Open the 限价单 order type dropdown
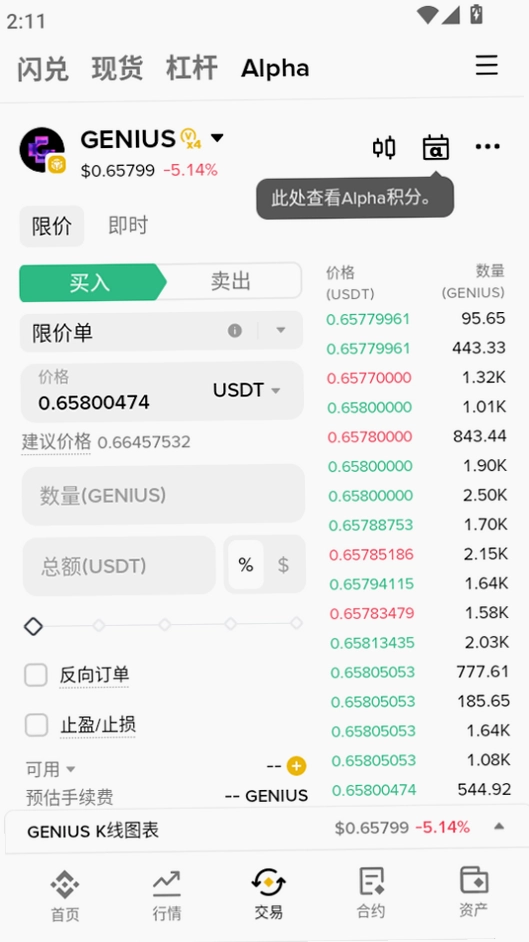 (x=161, y=332)
